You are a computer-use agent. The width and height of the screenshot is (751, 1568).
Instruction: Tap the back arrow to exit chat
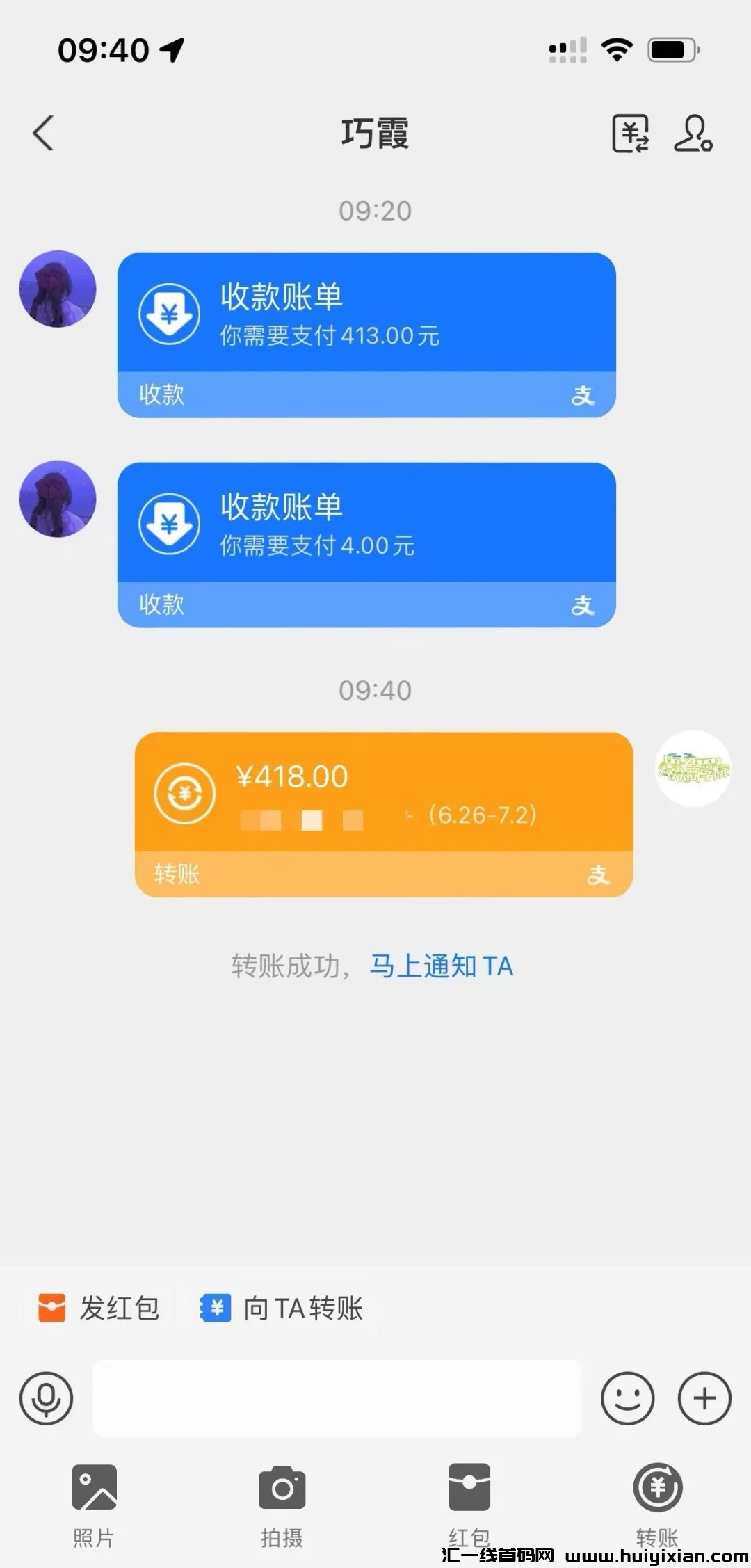[x=44, y=134]
